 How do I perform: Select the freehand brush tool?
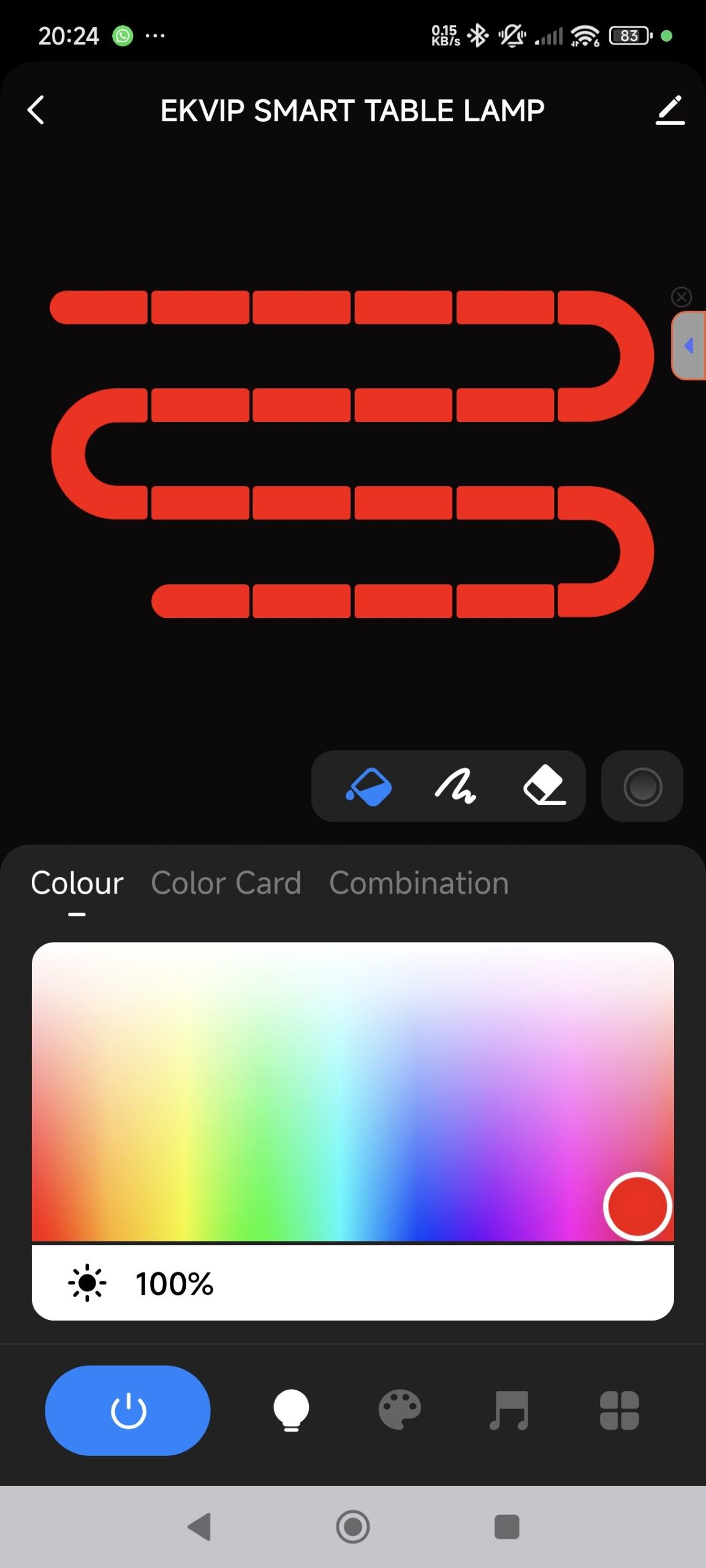[455, 787]
